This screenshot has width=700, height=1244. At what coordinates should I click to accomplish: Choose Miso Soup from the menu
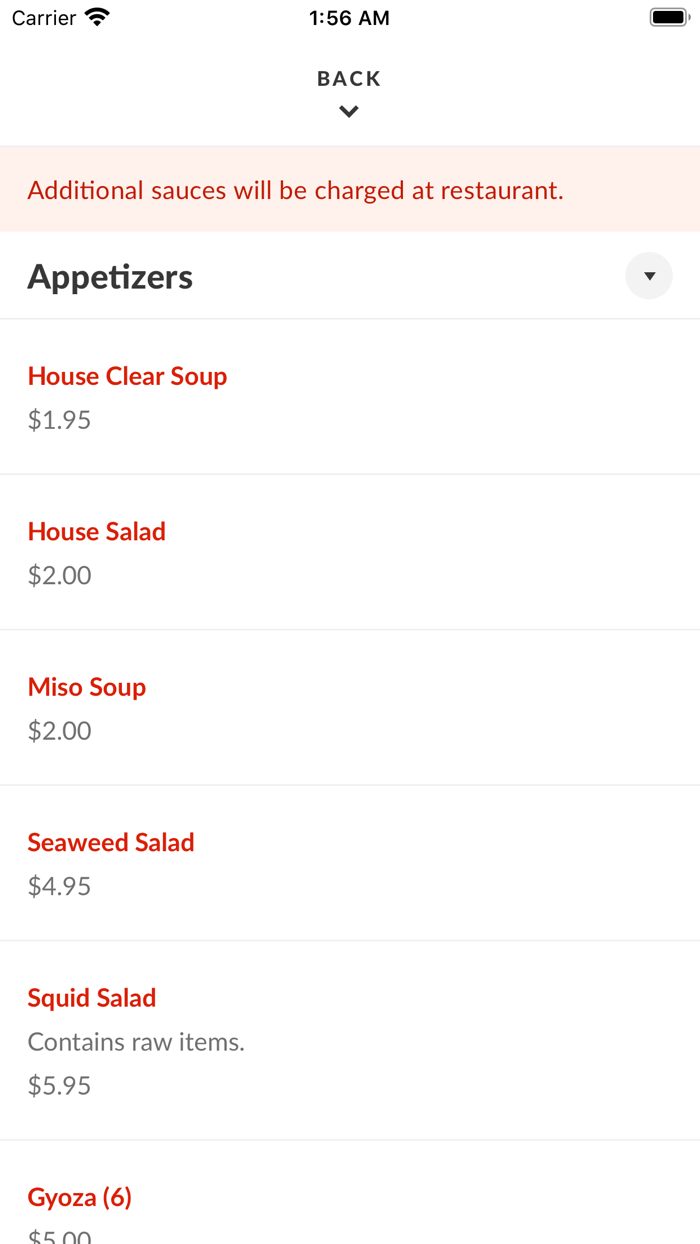[87, 687]
